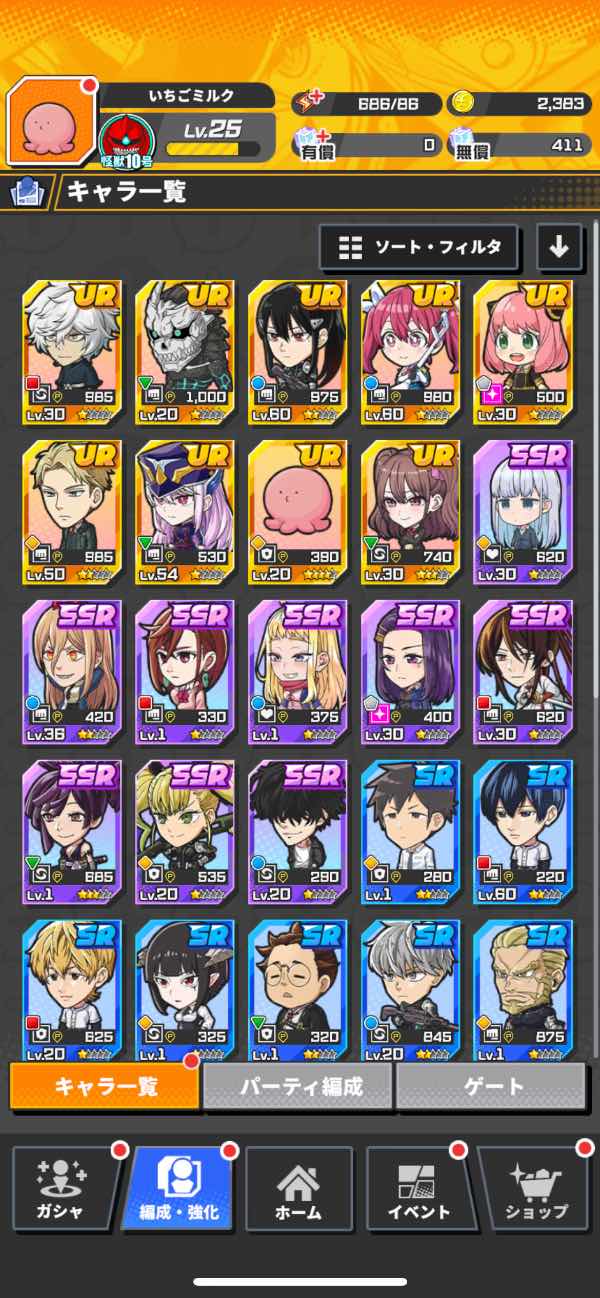600x1298 pixels.
Task: Open the UR character with power 500
Action: 524,350
